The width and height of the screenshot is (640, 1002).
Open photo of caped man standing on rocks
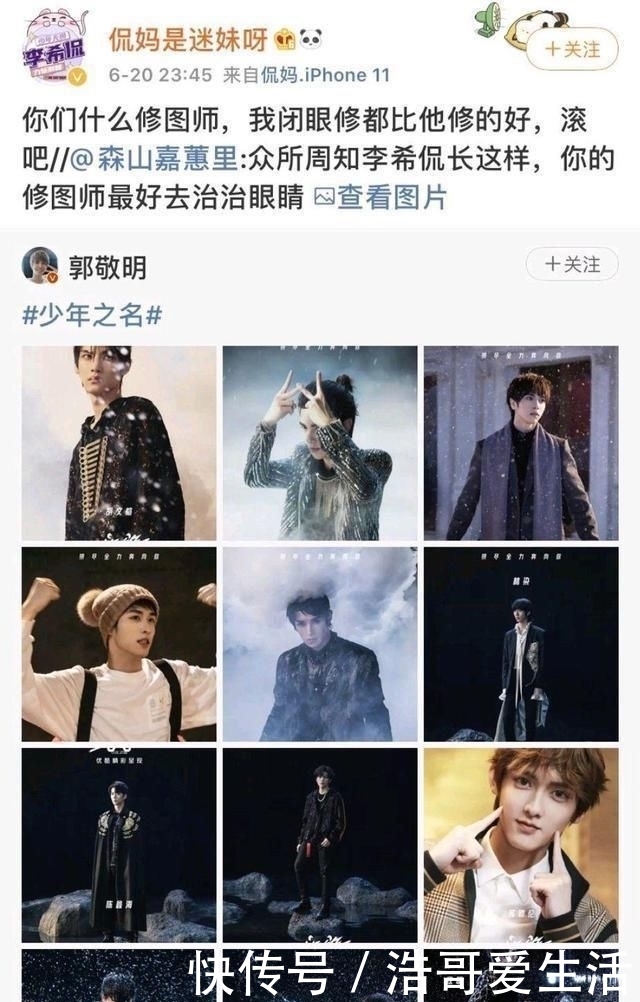[x=119, y=844]
